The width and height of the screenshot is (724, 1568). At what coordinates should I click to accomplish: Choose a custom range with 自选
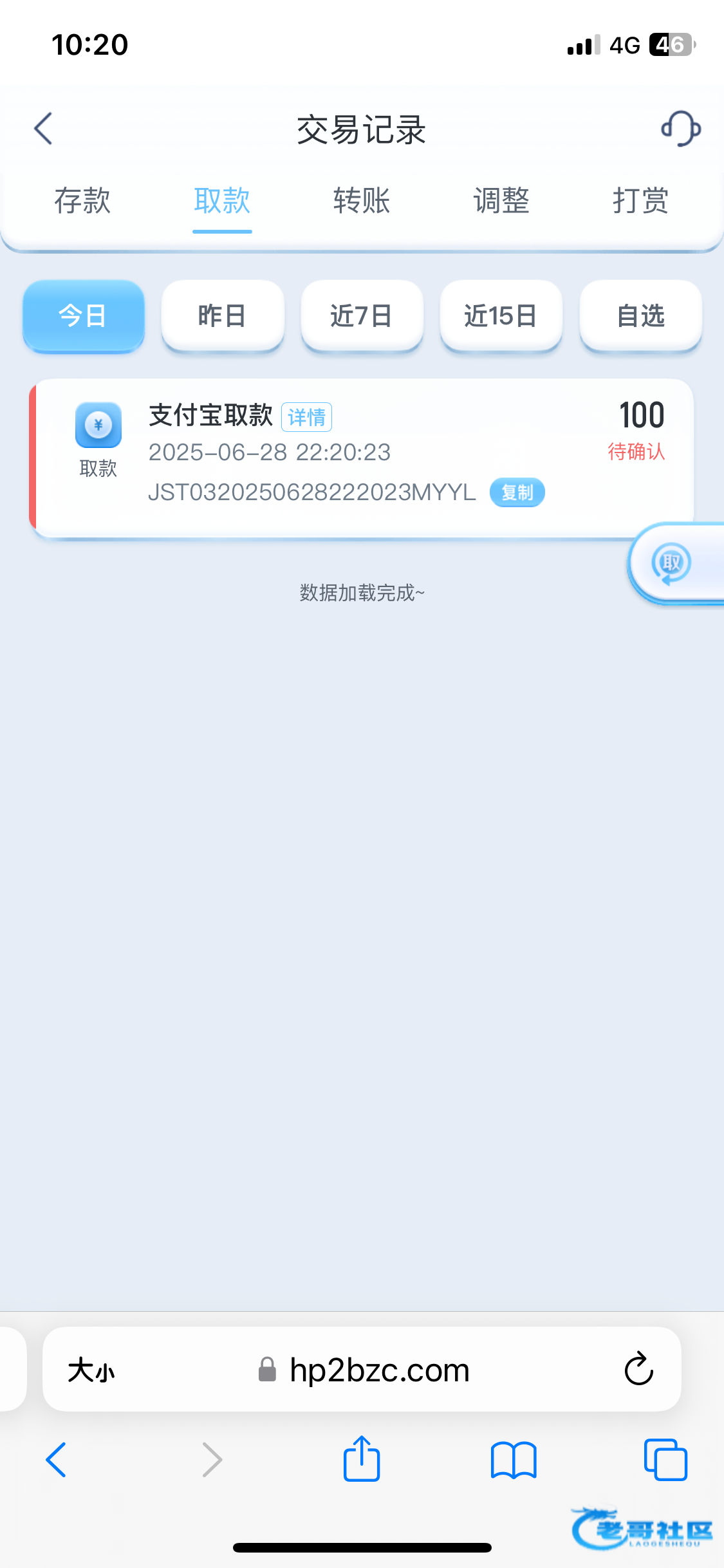(640, 316)
